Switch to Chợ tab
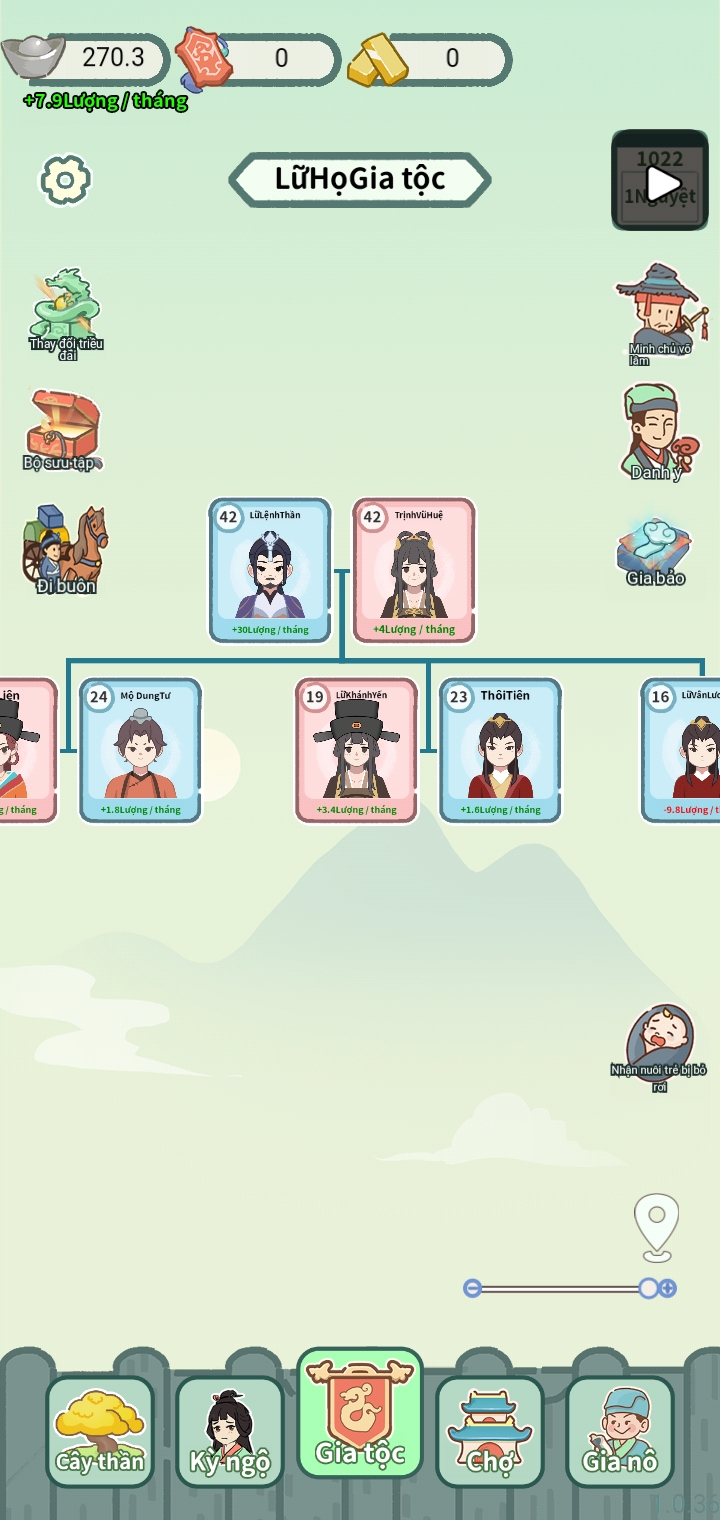 [490, 1430]
